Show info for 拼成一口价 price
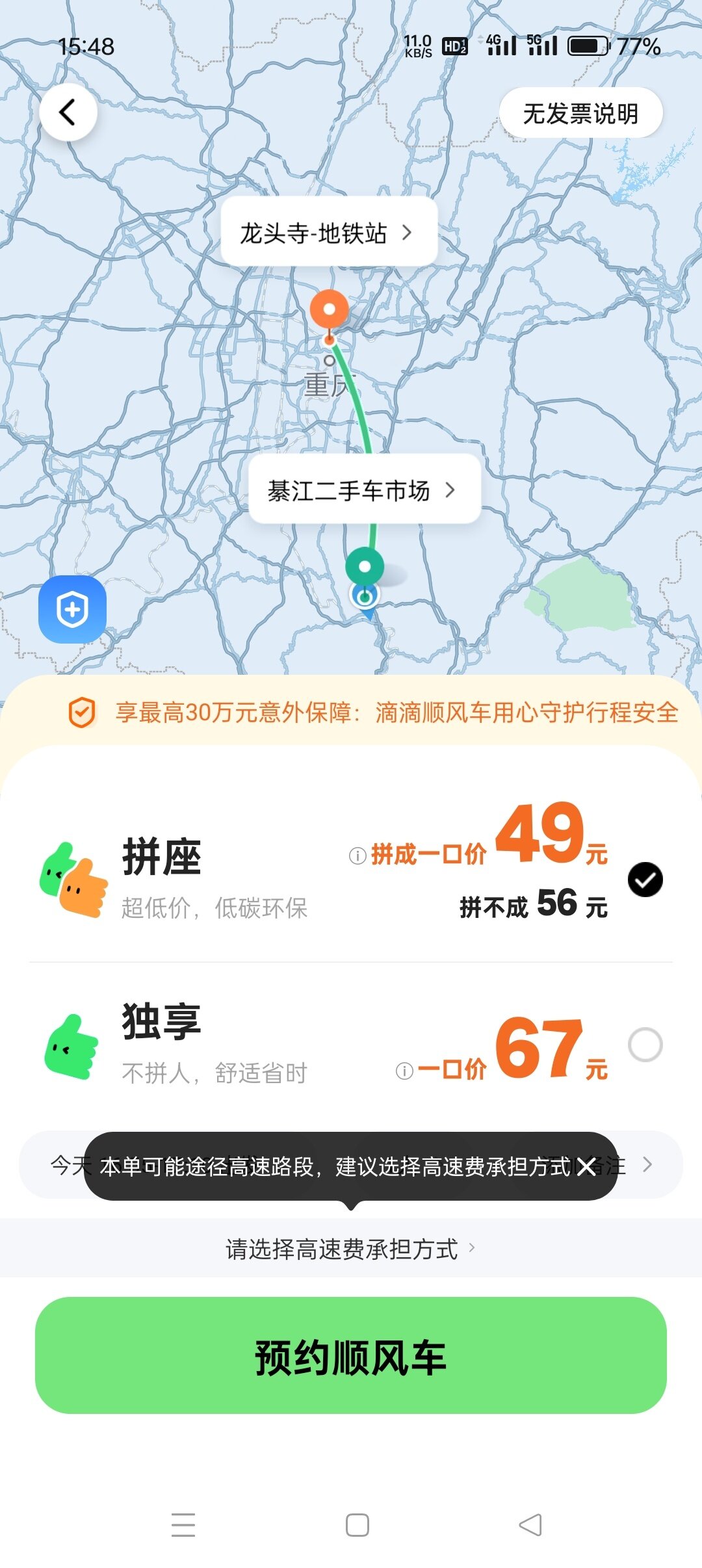This screenshot has width=702, height=1568. [357, 856]
